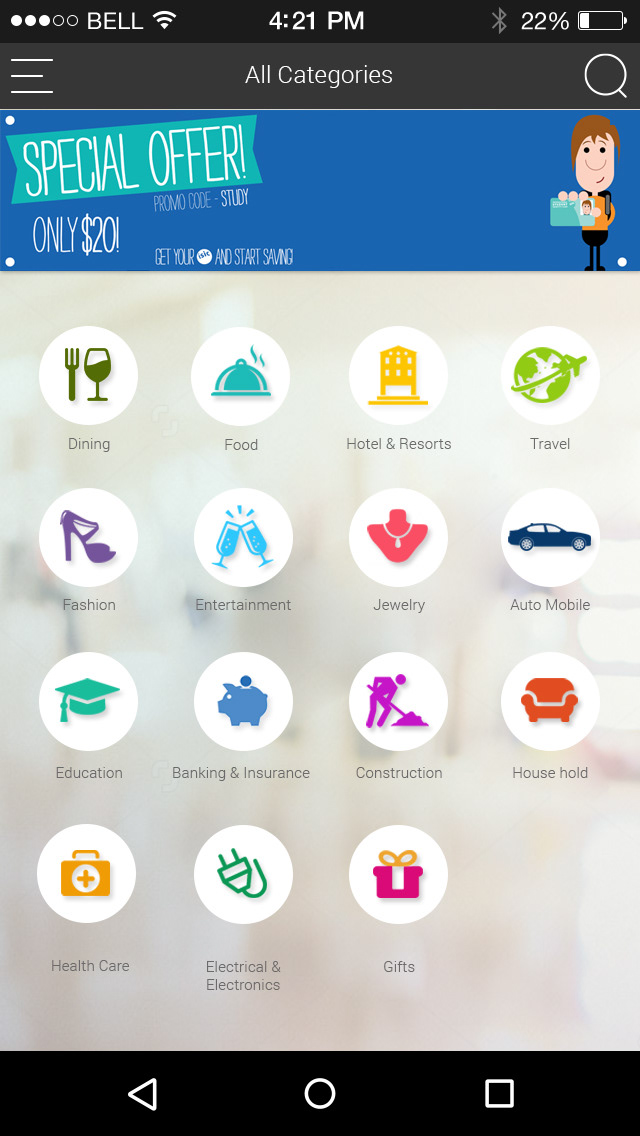Open Banking & Insurance category
This screenshot has height=1136, width=640.
243,702
